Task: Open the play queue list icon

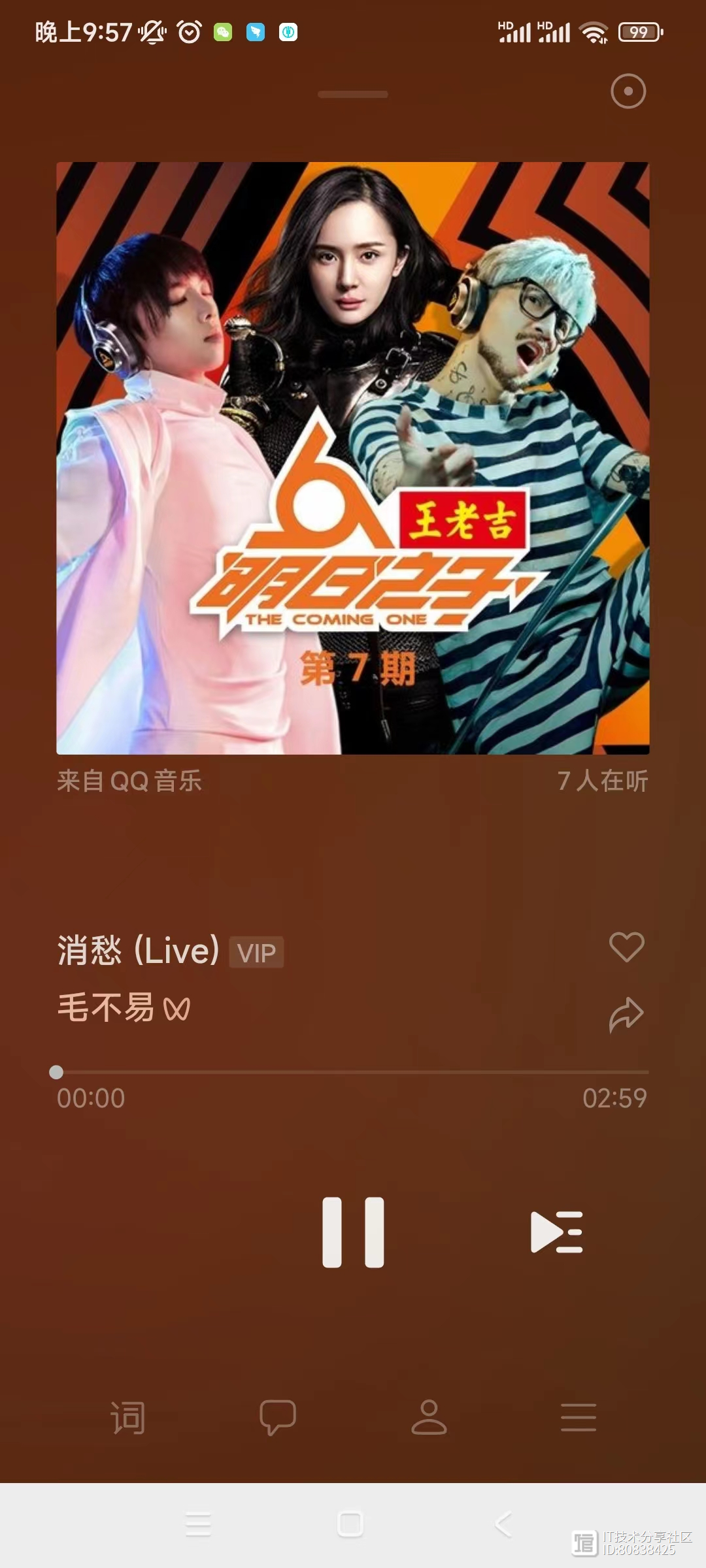Action: point(556,1231)
